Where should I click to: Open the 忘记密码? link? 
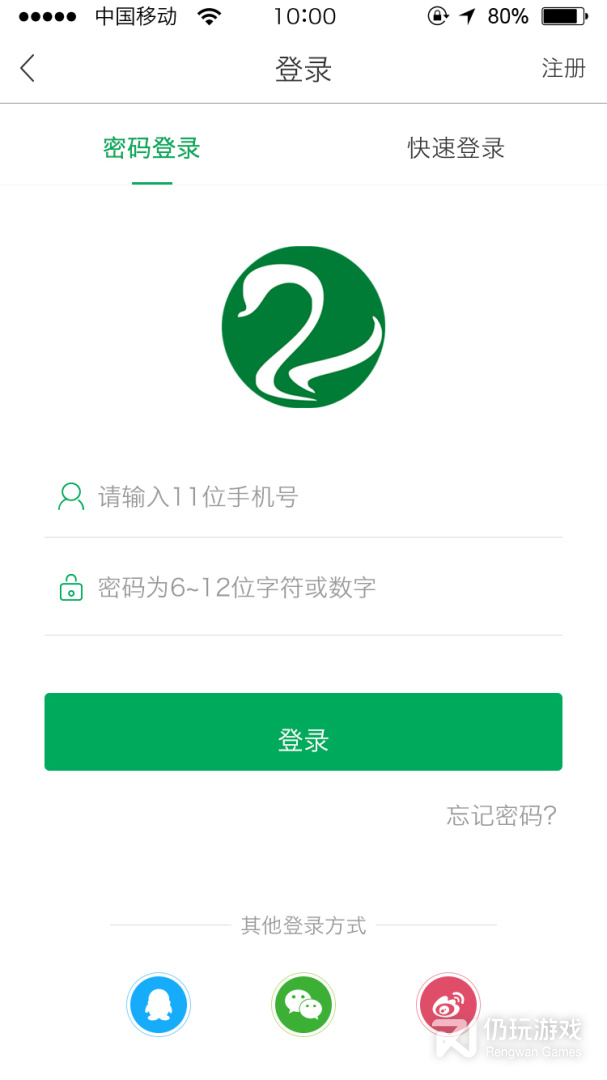[501, 816]
